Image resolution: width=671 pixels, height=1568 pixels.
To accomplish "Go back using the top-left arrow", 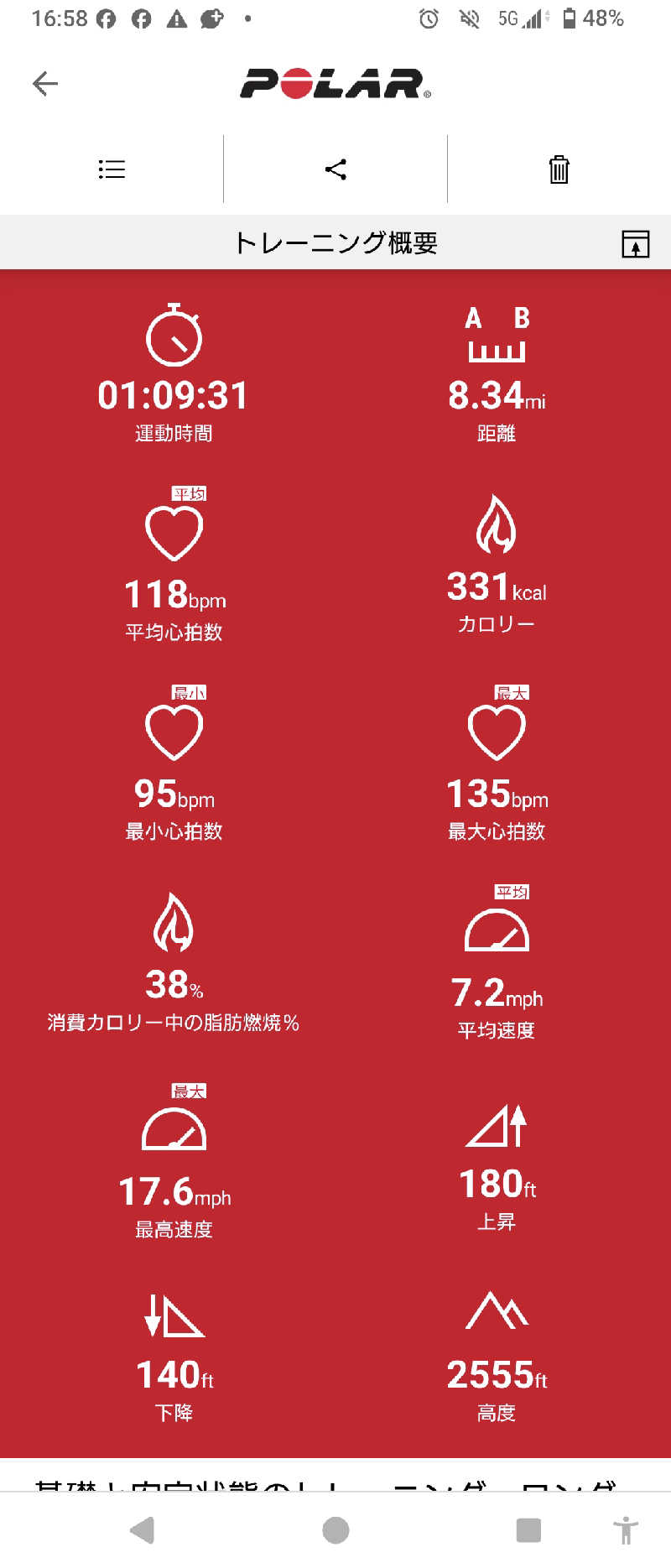I will pyautogui.click(x=45, y=83).
